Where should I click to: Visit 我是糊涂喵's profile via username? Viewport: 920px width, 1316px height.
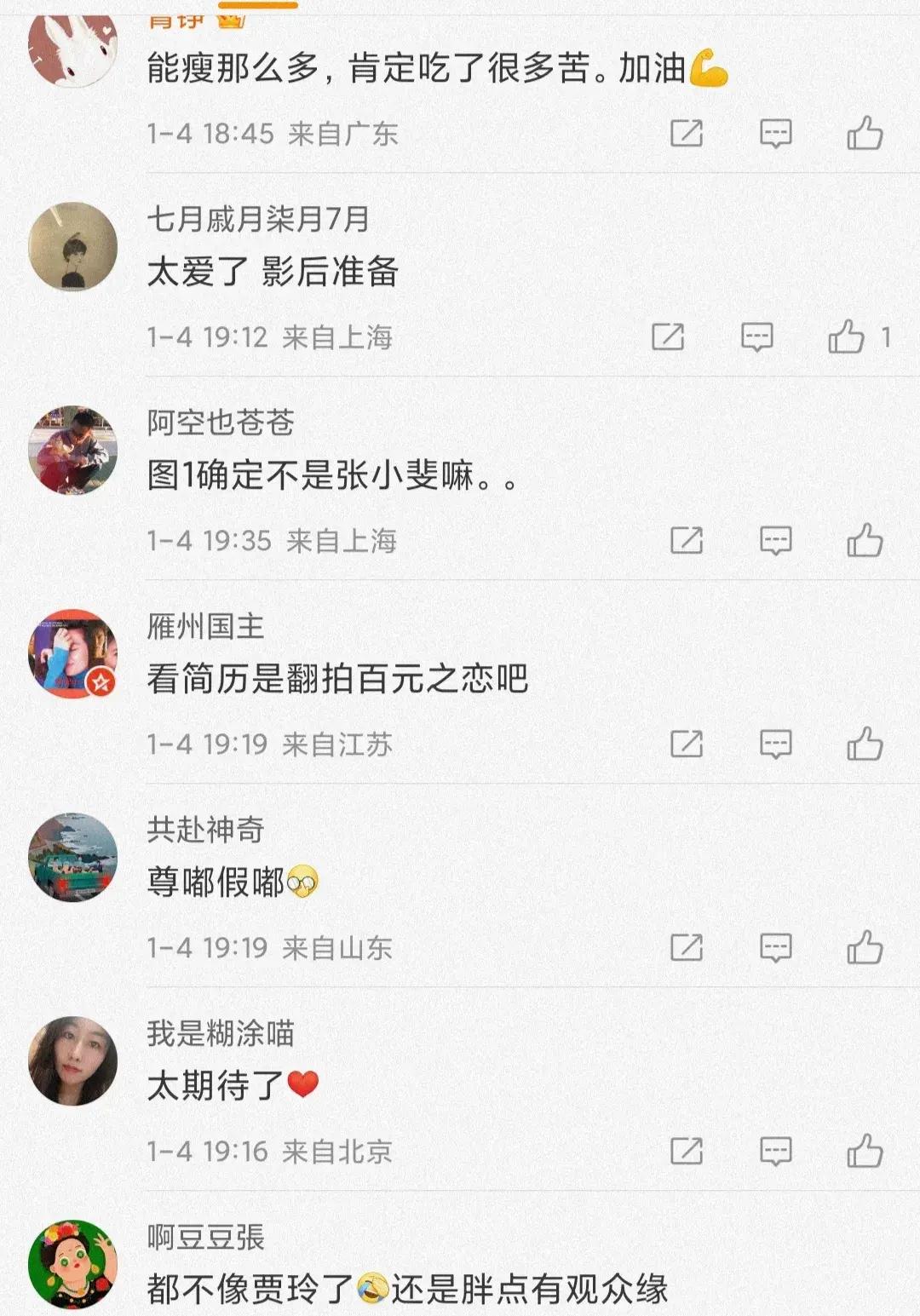click(221, 1033)
